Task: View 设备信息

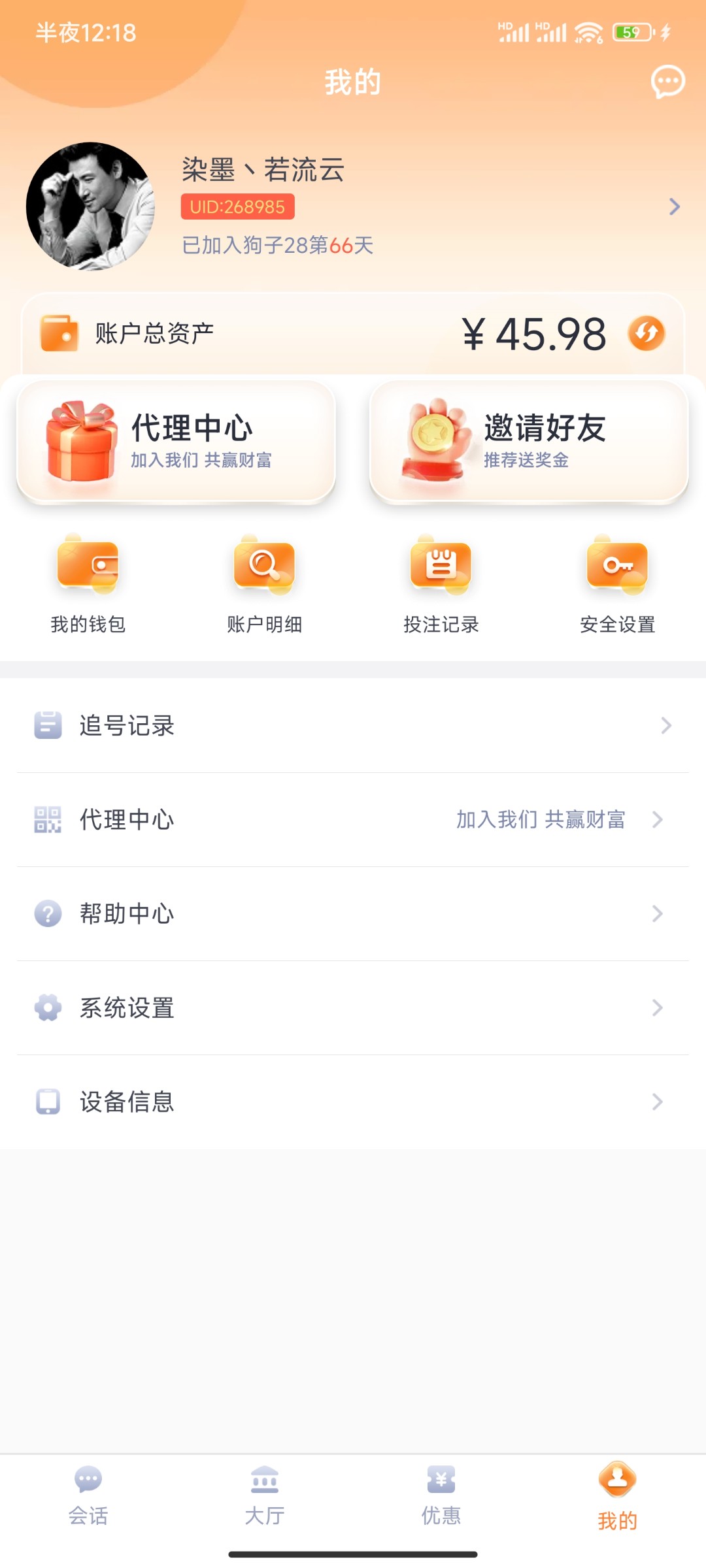Action: (x=353, y=1102)
